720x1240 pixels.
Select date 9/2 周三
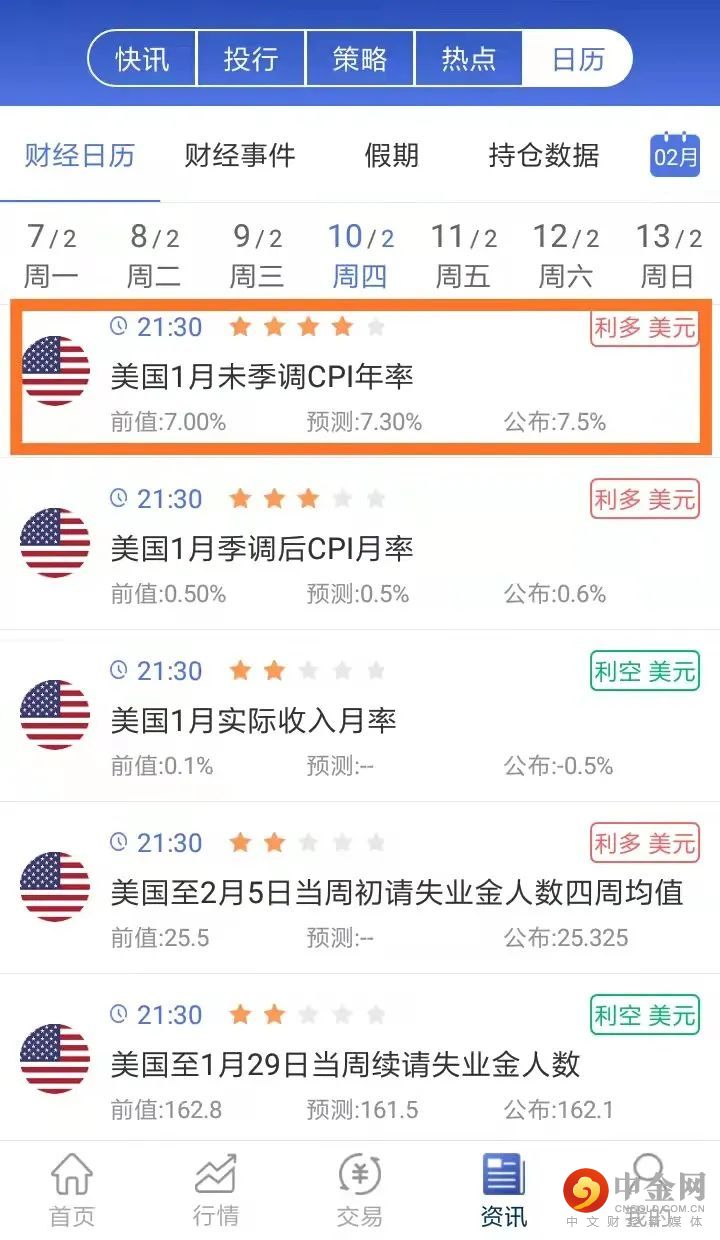click(x=257, y=255)
